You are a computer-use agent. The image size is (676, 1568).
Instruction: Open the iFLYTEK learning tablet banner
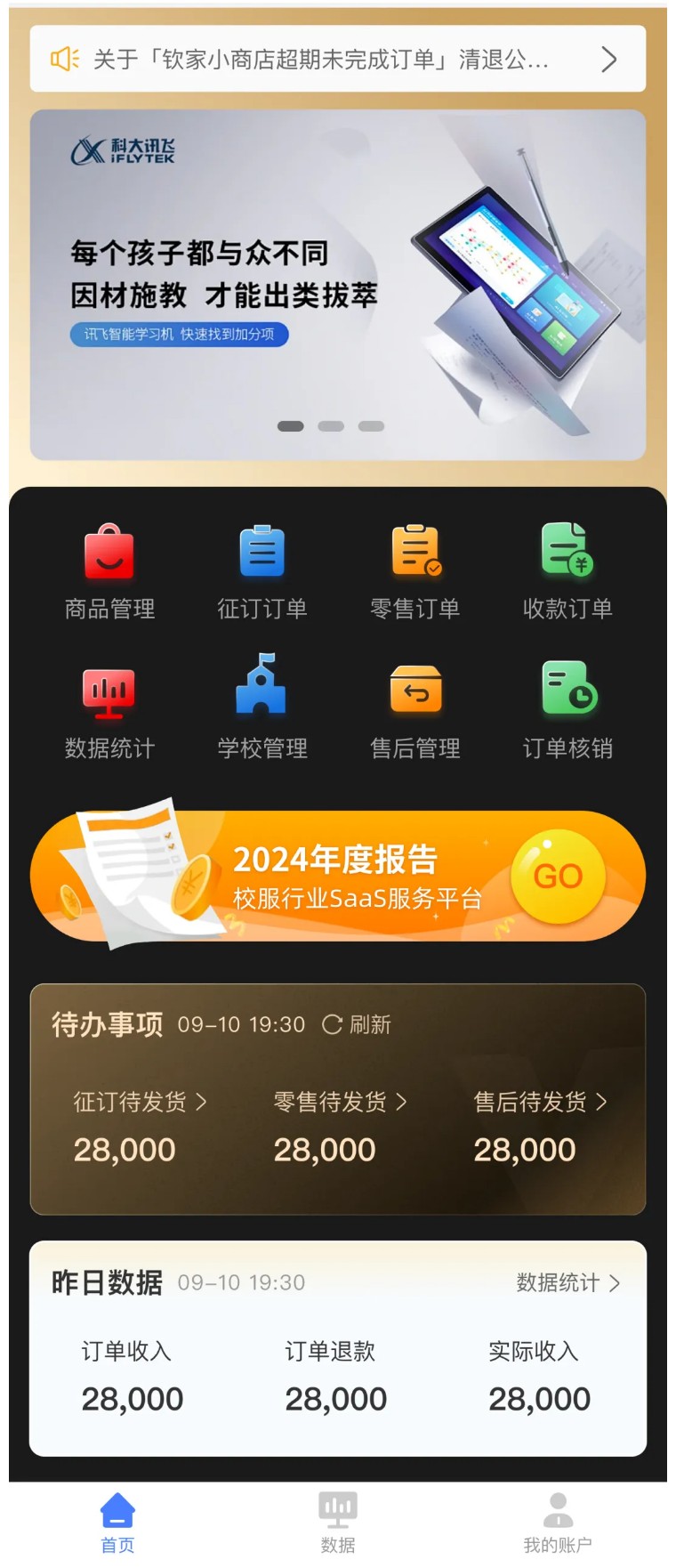click(337, 285)
